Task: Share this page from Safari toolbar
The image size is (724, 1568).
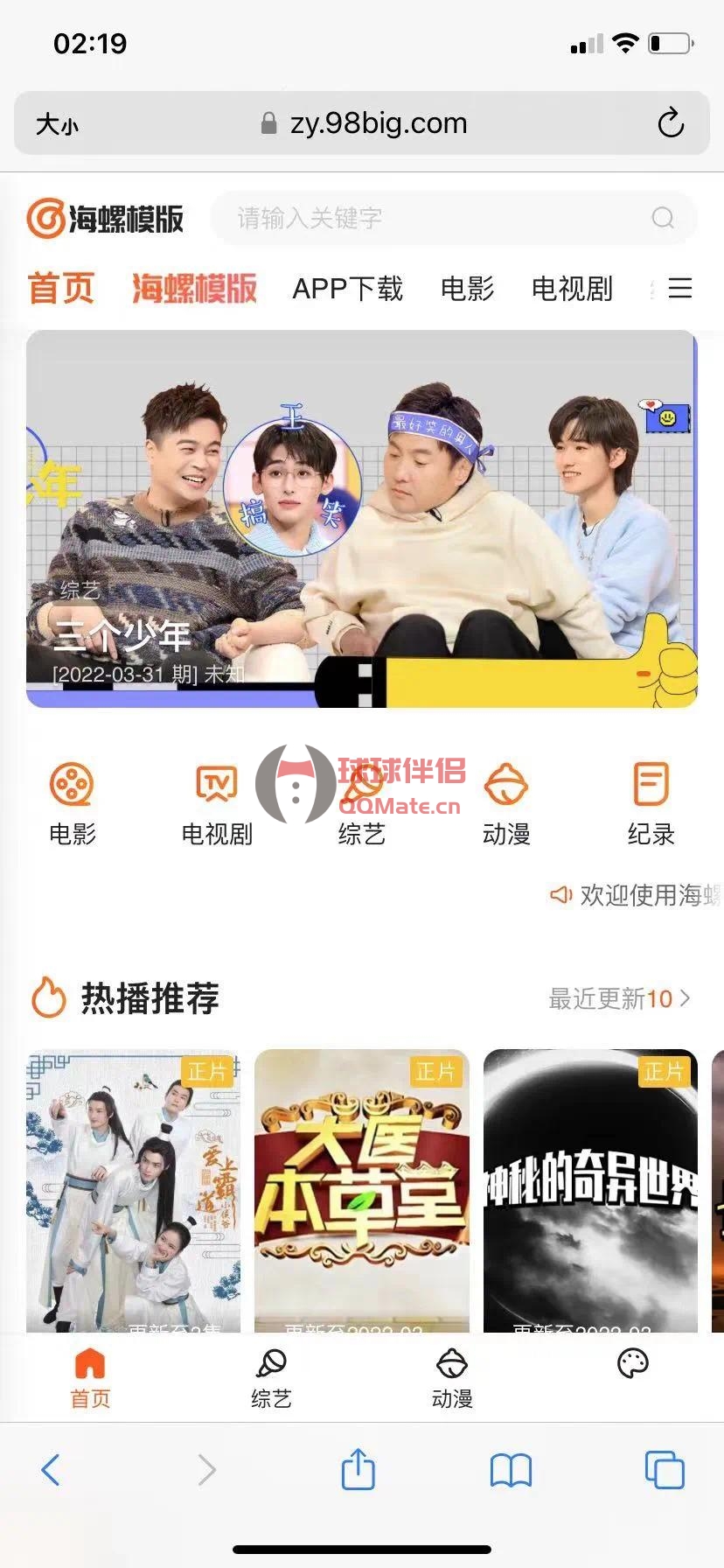Action: (358, 1469)
